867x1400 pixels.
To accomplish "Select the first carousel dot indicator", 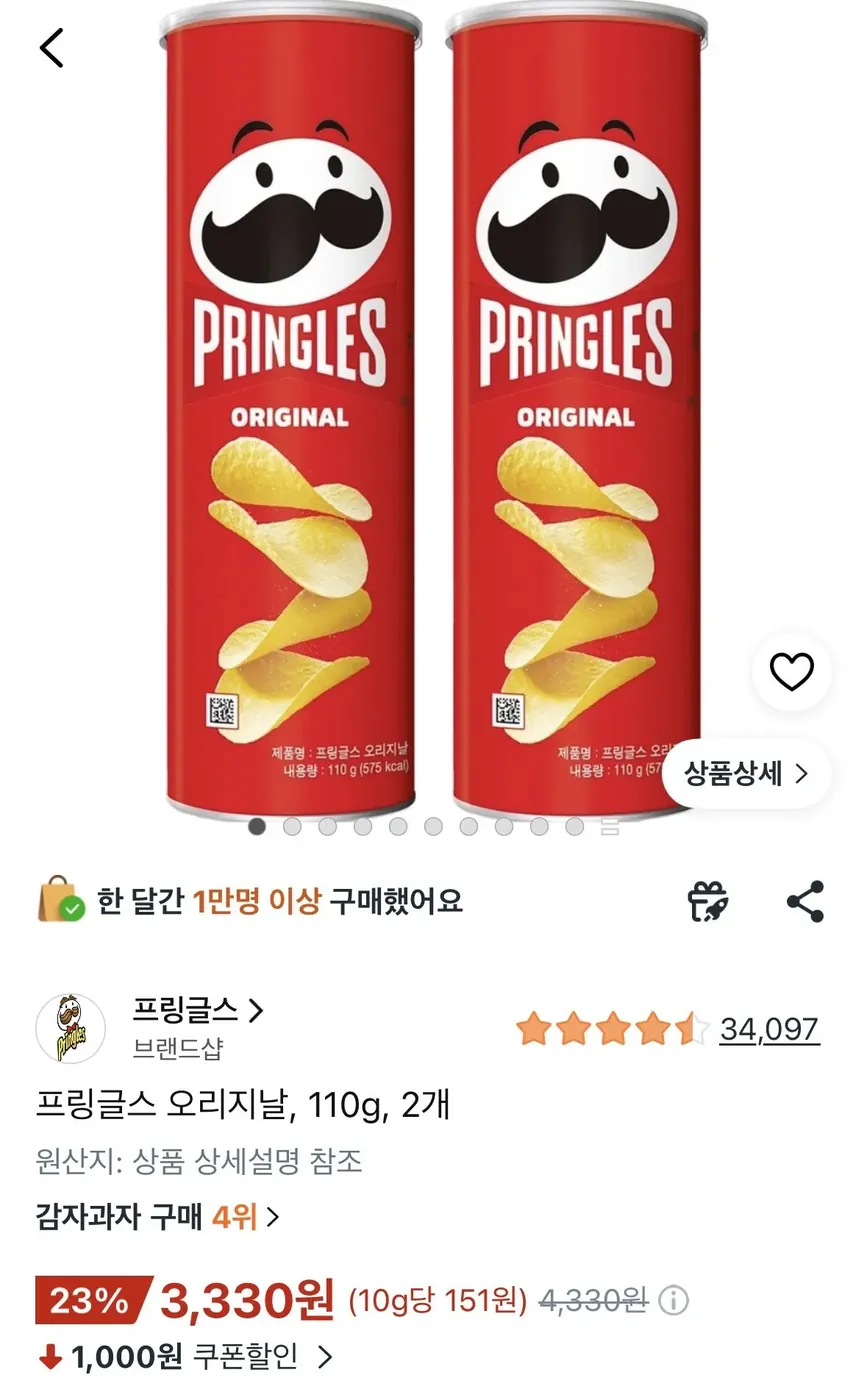I will (x=257, y=827).
